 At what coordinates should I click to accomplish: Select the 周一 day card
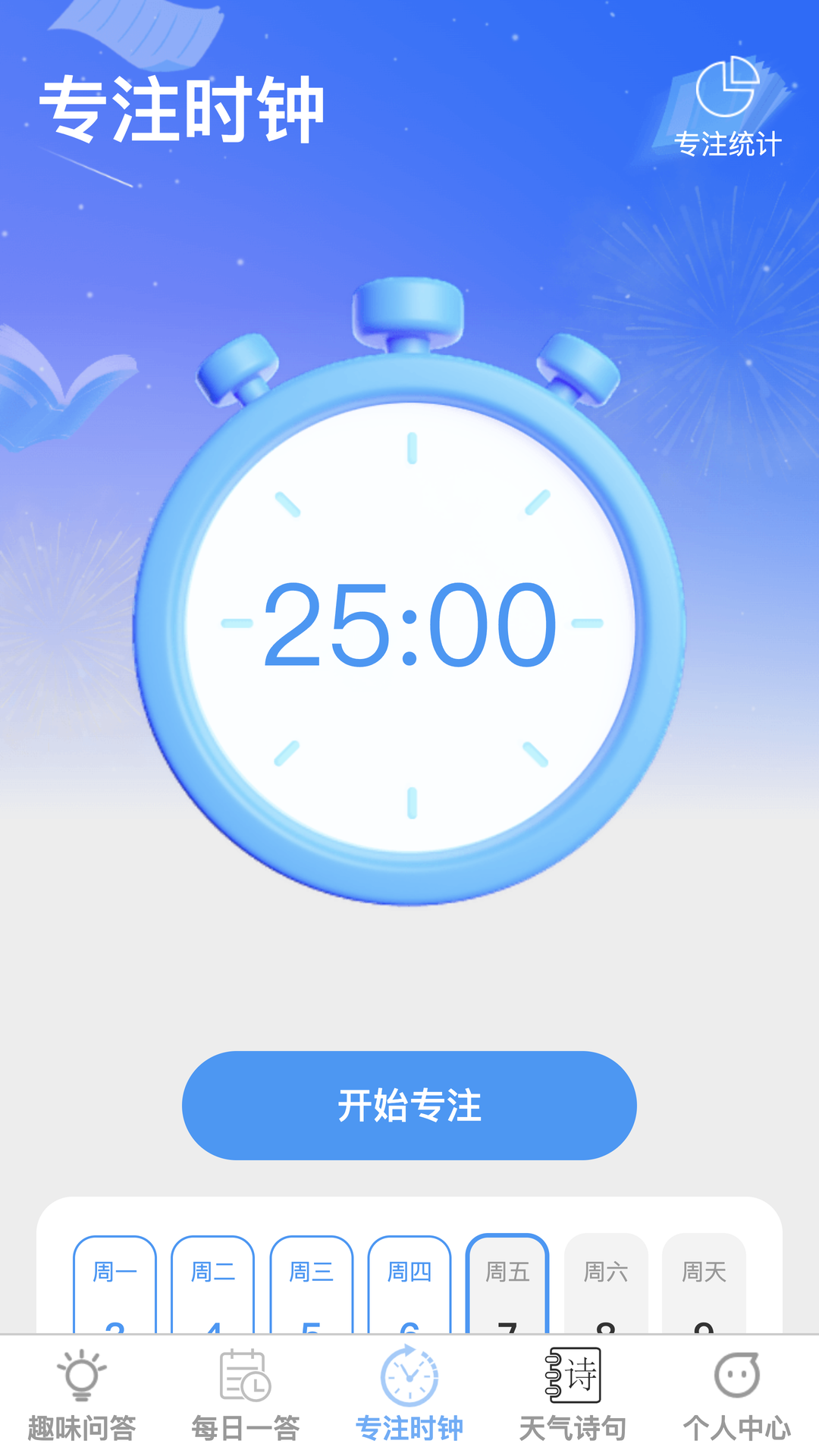pos(115,1285)
